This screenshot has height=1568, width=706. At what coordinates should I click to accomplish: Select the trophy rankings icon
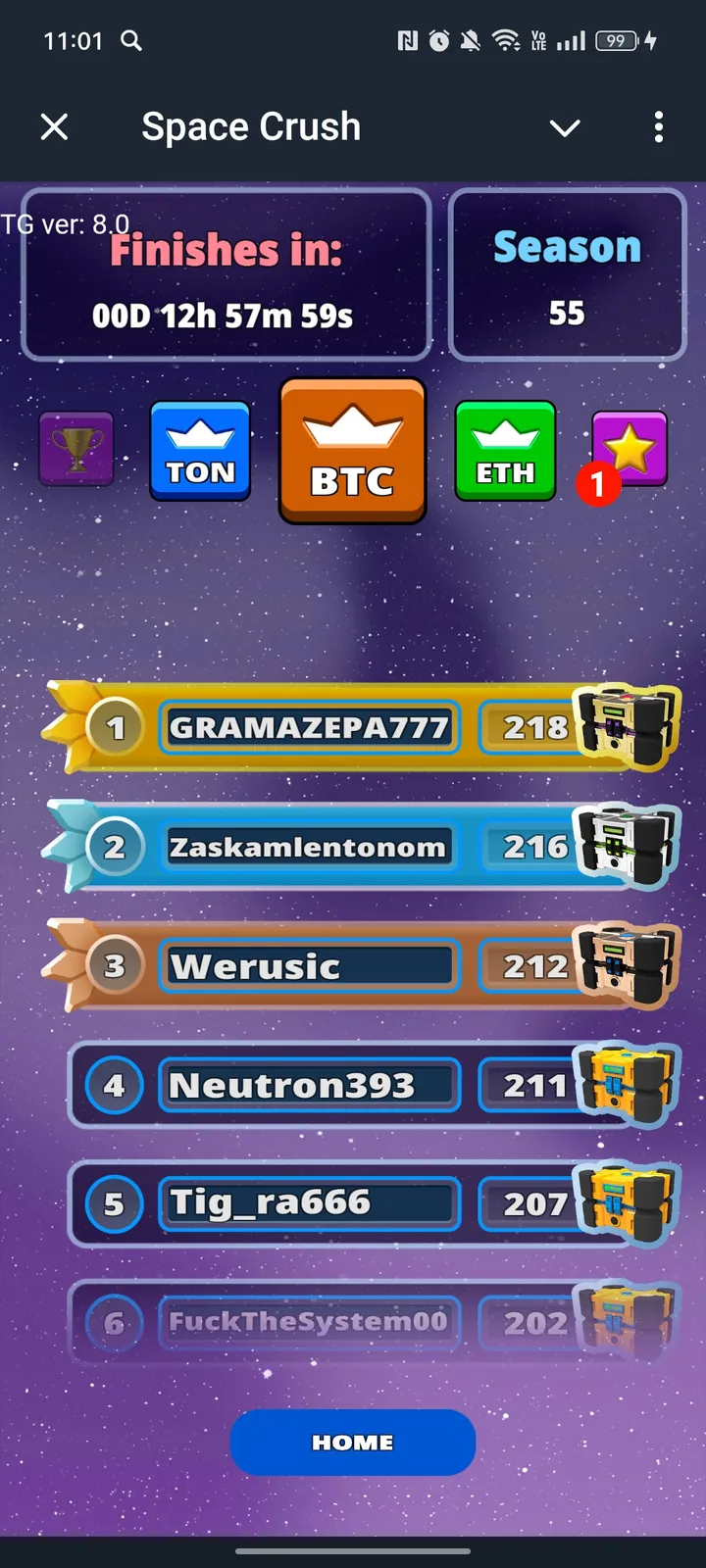[76, 449]
